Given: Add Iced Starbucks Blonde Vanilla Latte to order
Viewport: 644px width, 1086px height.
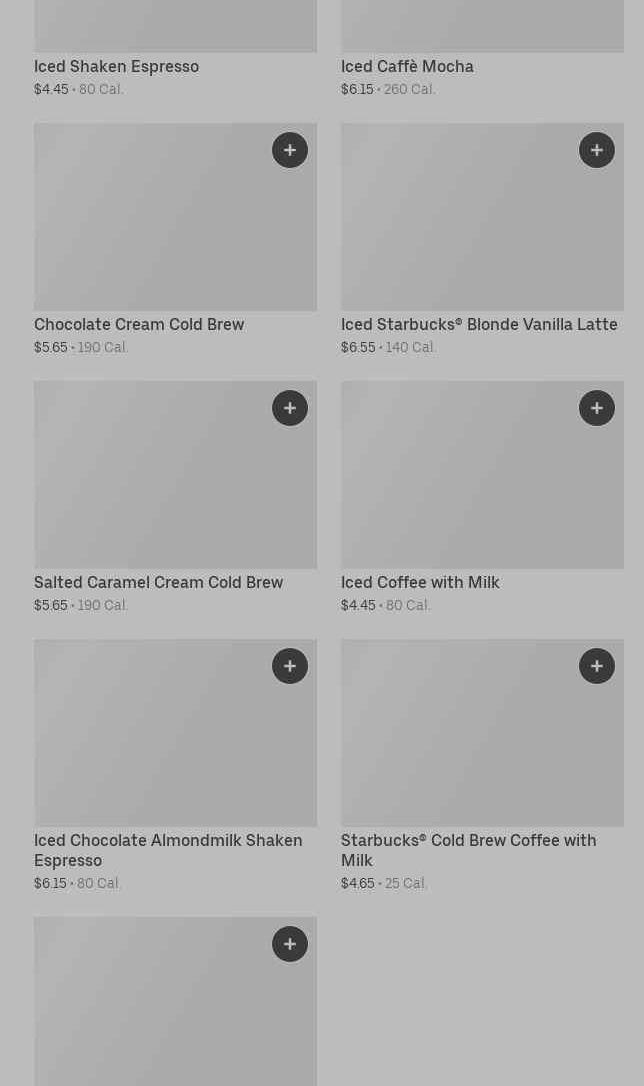Looking at the screenshot, I should click(x=597, y=150).
